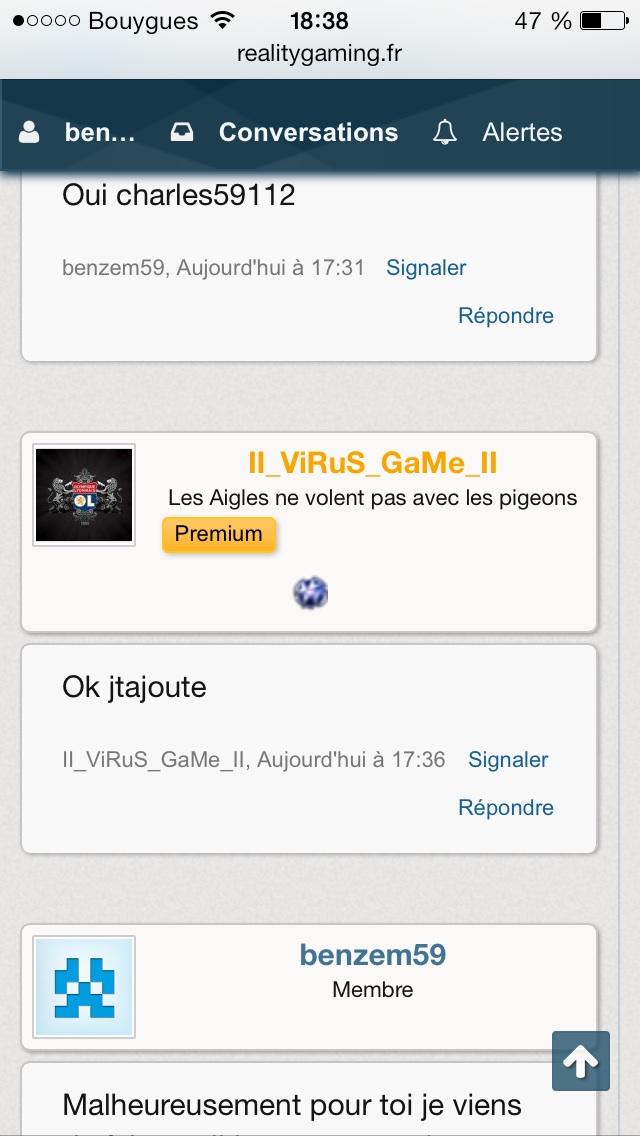Tap Répondre under the charles59112 message
This screenshot has width=640, height=1136.
pyautogui.click(x=506, y=315)
